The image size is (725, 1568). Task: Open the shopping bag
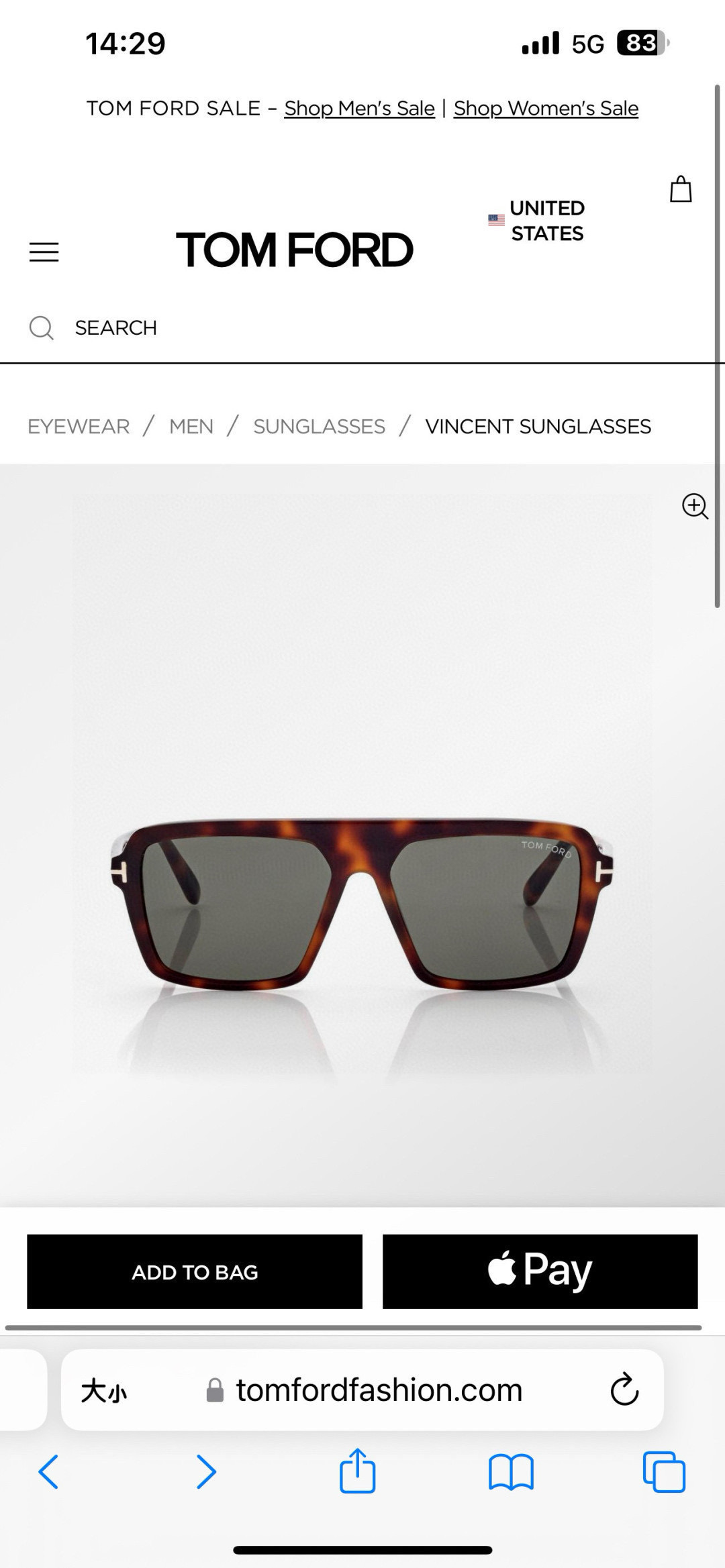point(681,189)
